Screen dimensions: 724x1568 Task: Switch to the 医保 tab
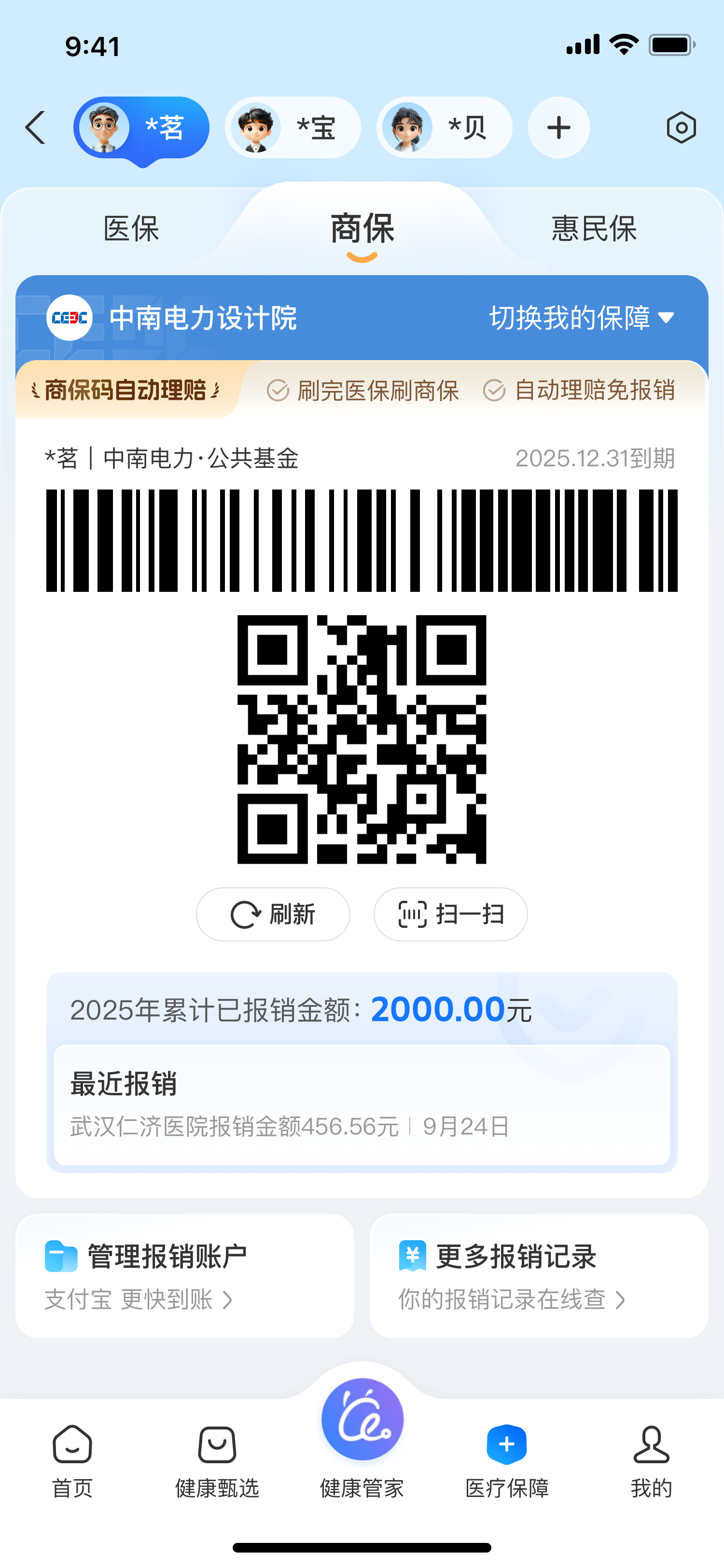(131, 229)
